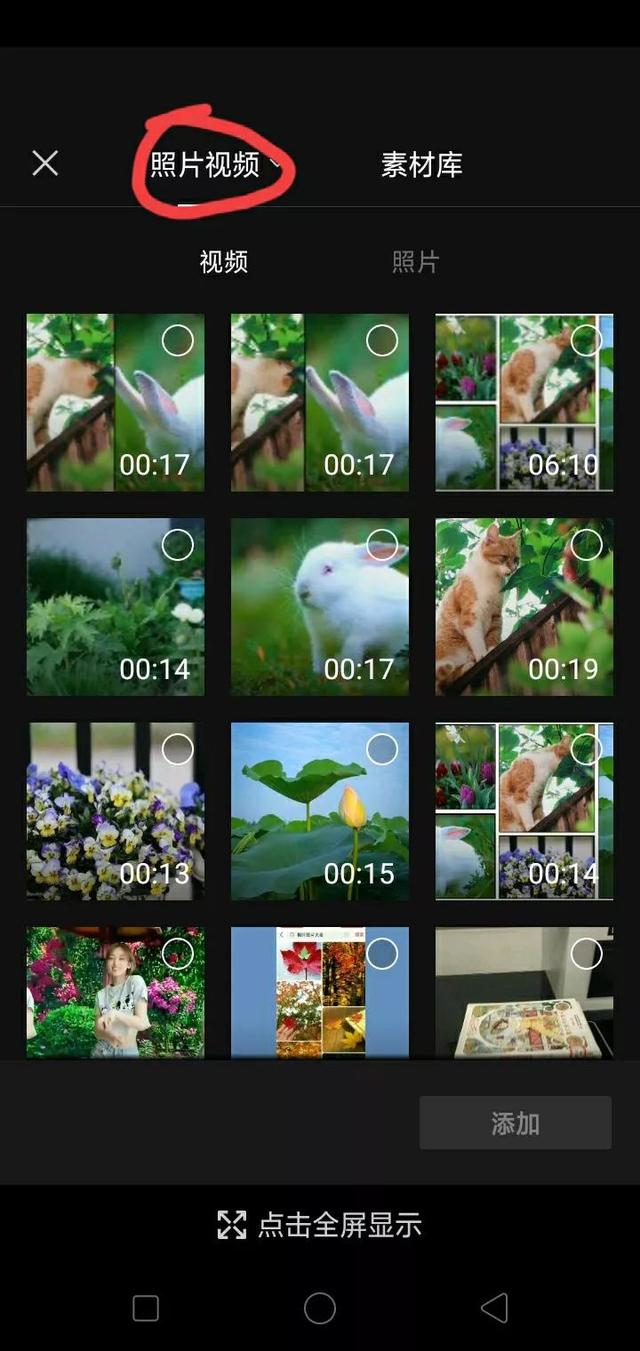Tap 点击全屏显示 to show fullscreen
640x1351 pixels.
320,1225
